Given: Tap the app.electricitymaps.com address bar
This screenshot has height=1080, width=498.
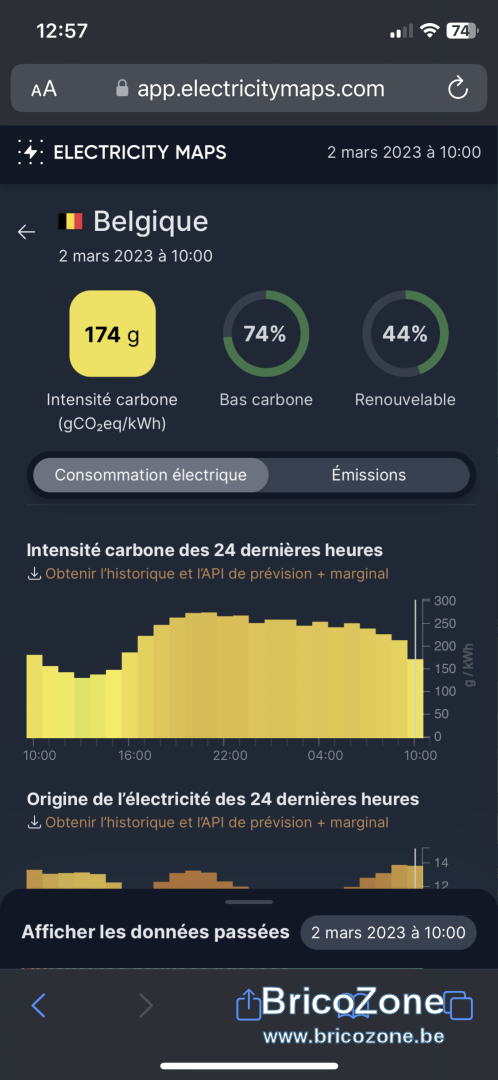Looking at the screenshot, I should click(249, 88).
